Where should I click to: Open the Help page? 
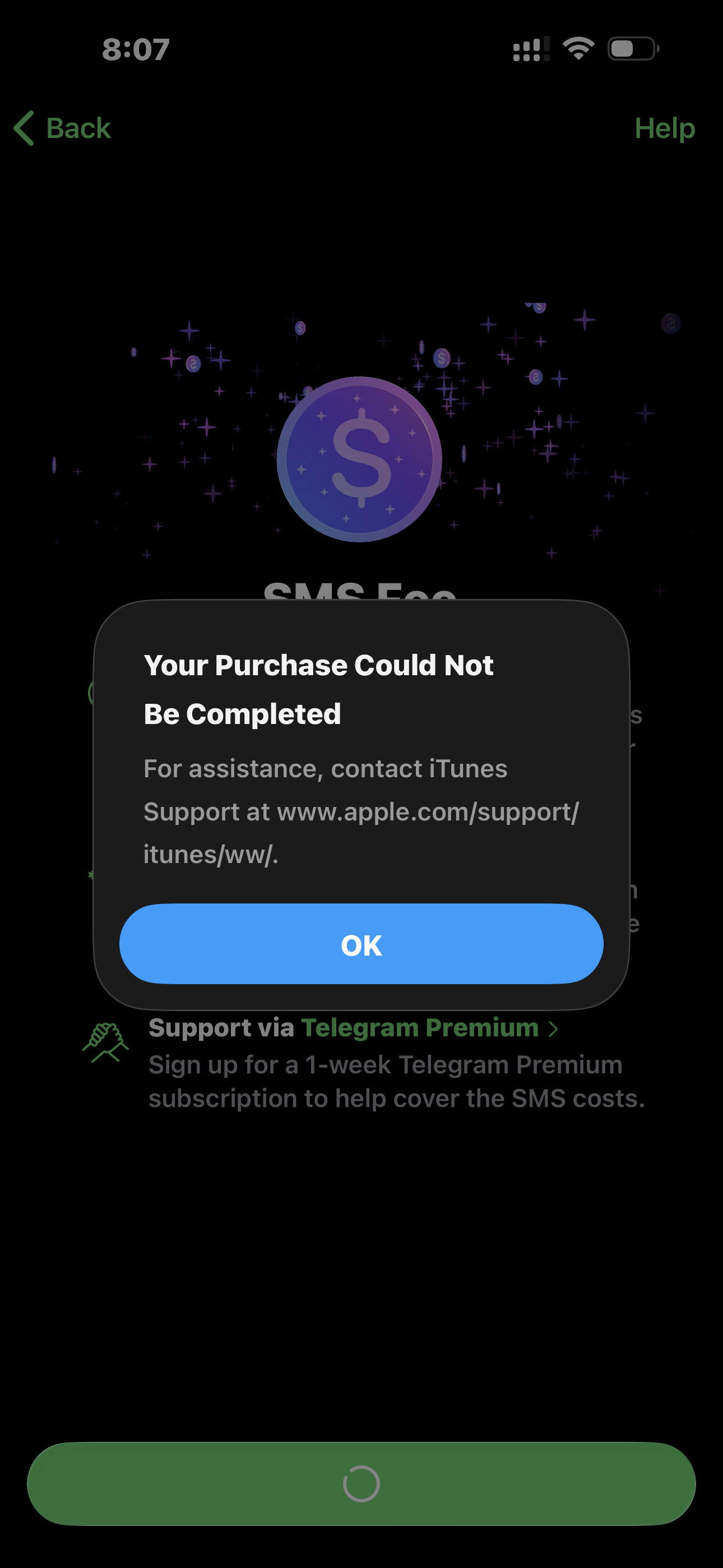point(664,128)
